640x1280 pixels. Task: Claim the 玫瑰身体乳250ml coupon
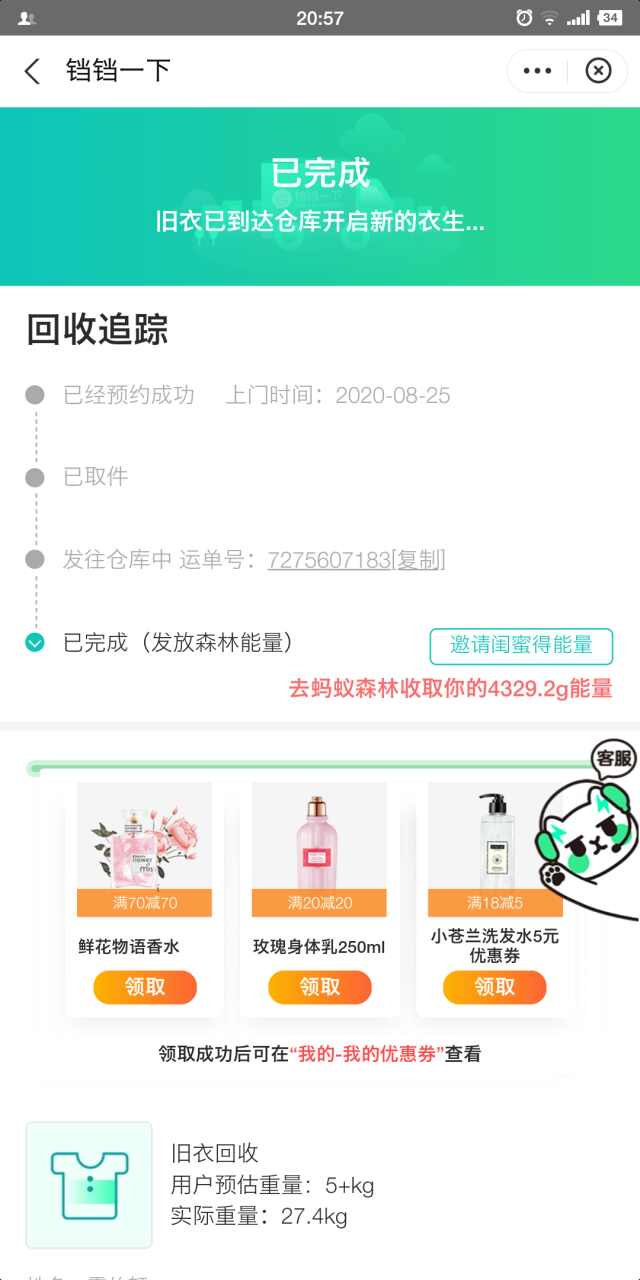tap(320, 987)
